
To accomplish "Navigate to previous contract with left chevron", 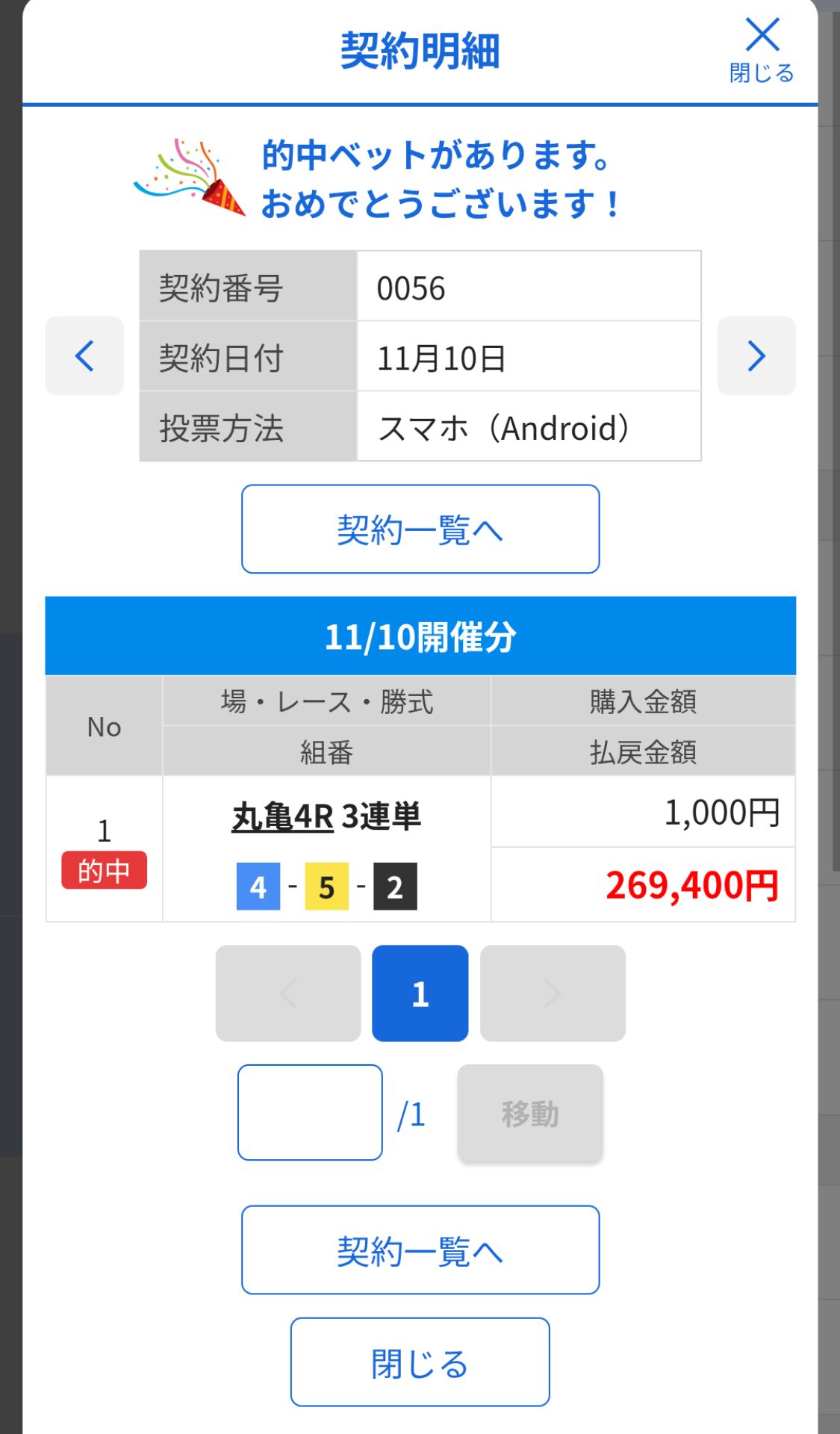I will tap(84, 356).
